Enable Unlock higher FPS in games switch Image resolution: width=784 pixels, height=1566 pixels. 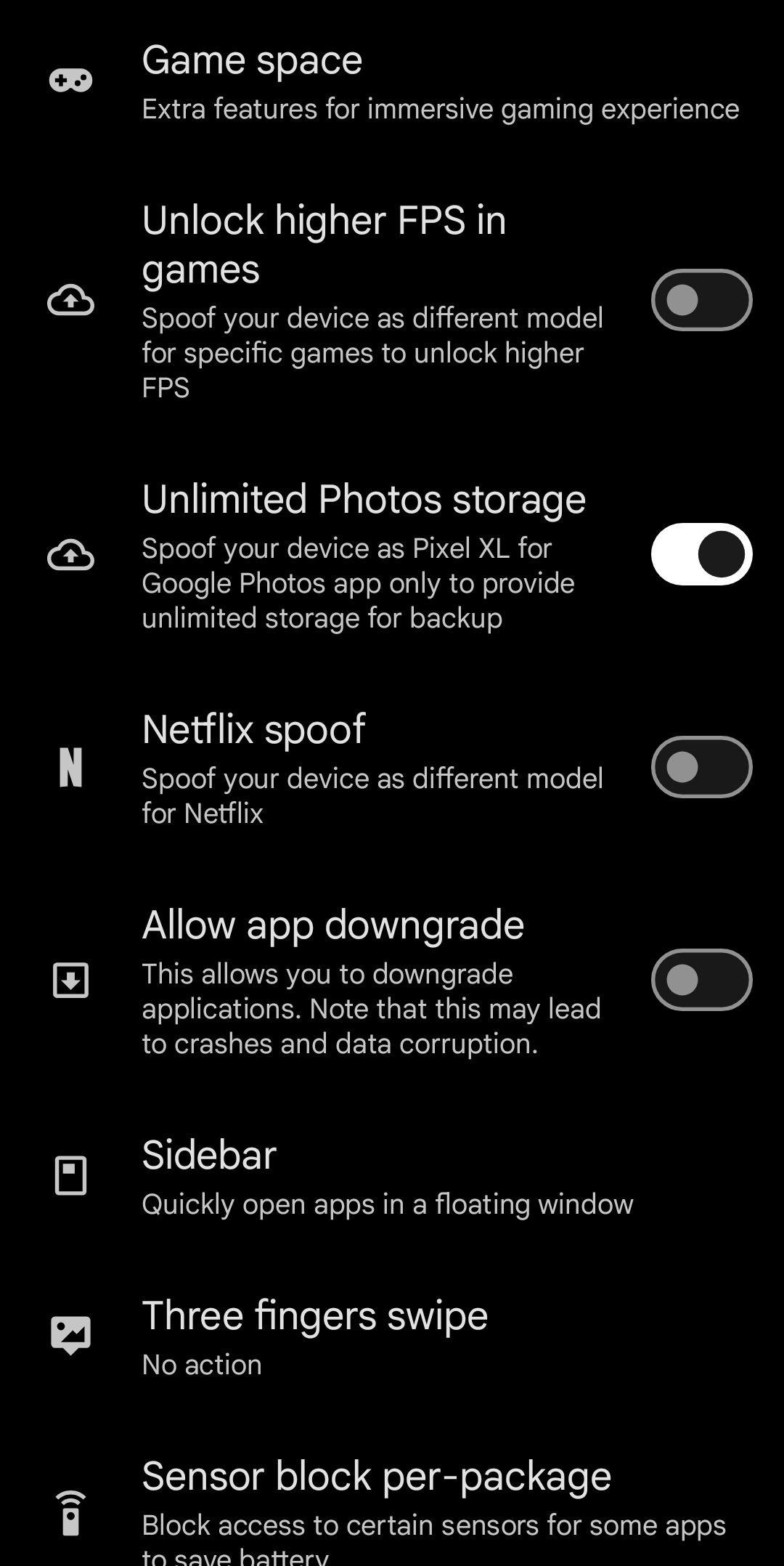click(x=701, y=300)
